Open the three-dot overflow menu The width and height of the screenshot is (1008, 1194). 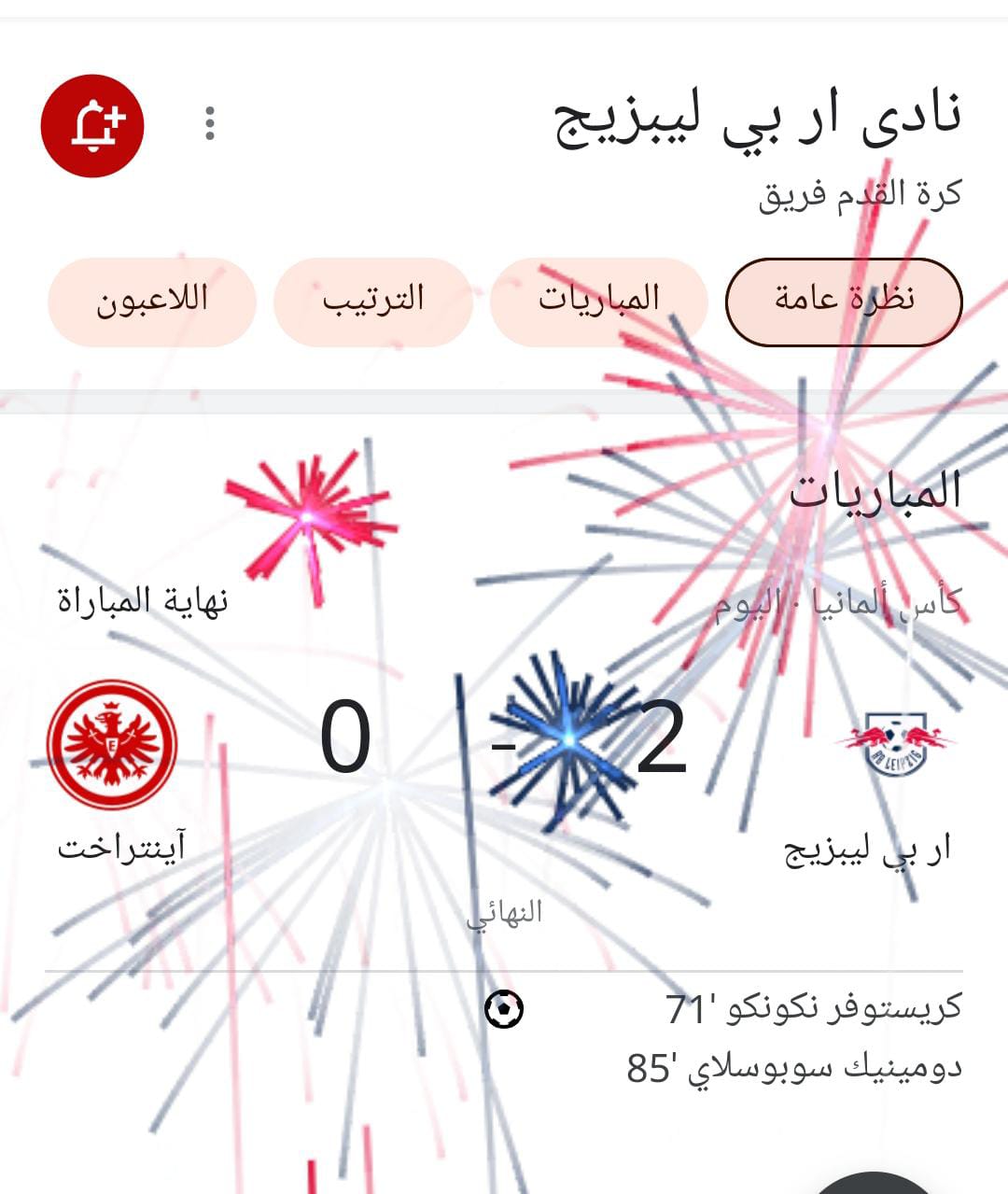coord(210,123)
